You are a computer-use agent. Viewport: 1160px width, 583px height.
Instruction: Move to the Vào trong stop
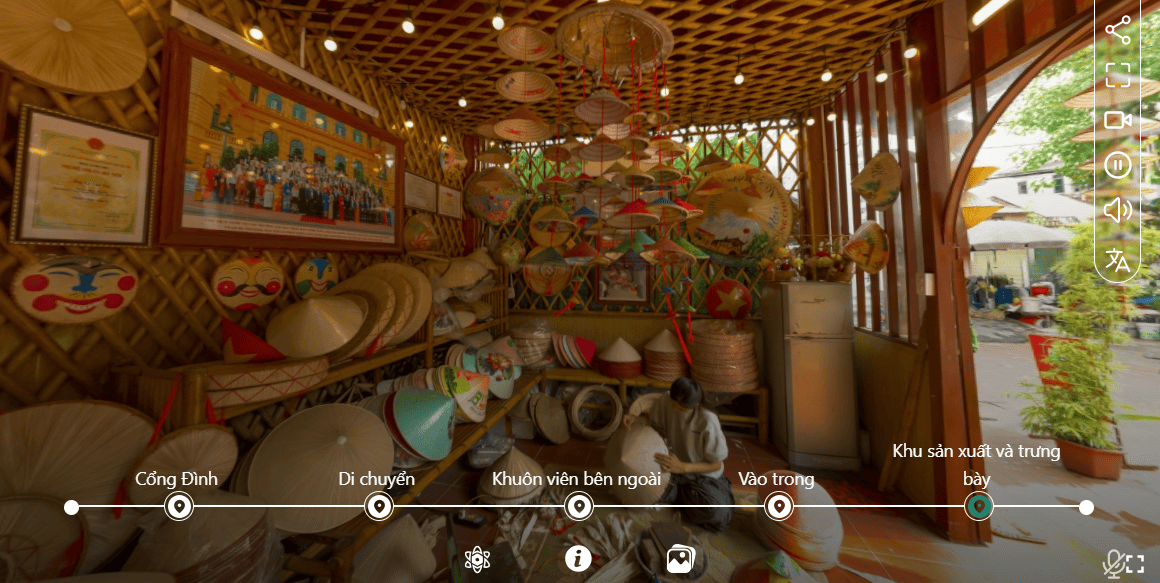point(778,507)
